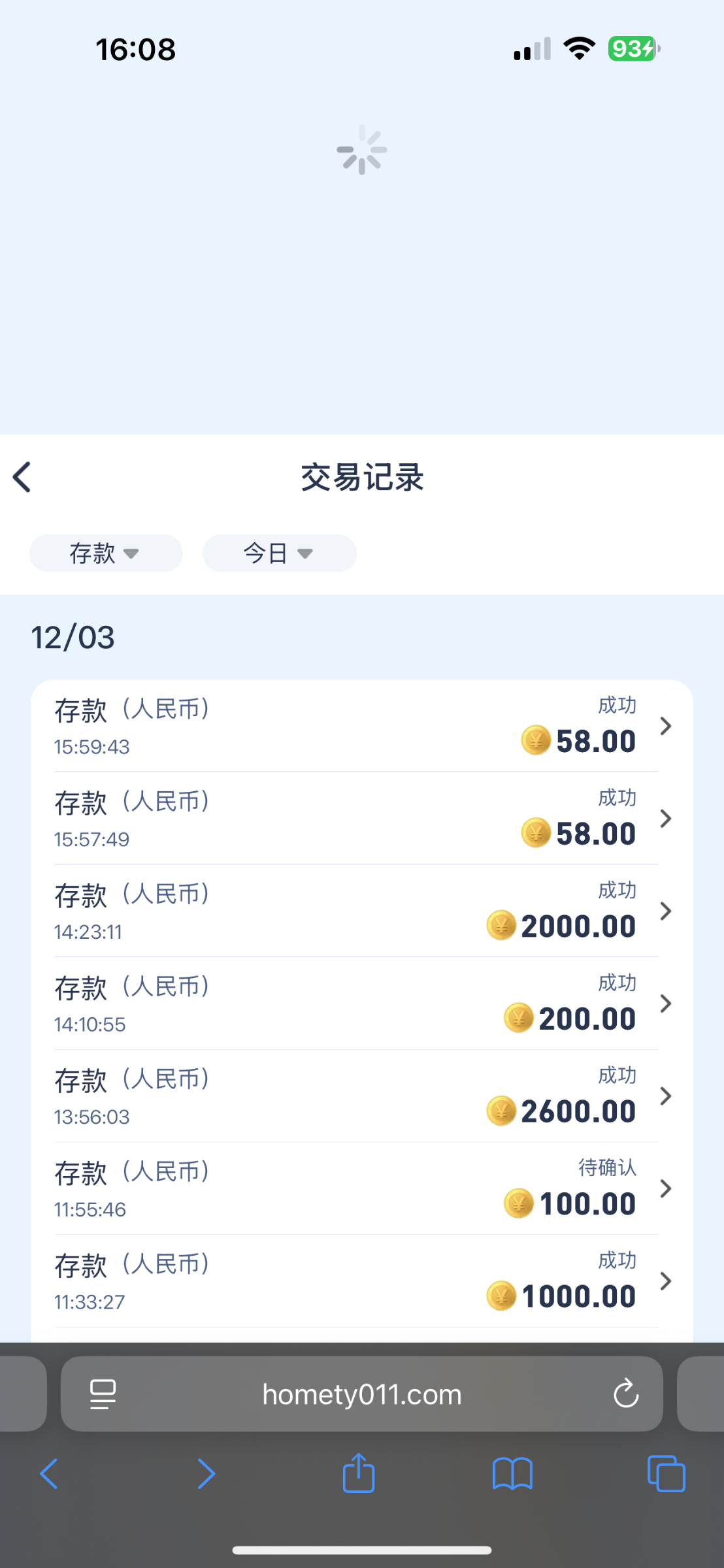Image resolution: width=724 pixels, height=1568 pixels.
Task: Go back in browser history
Action: (49, 1473)
